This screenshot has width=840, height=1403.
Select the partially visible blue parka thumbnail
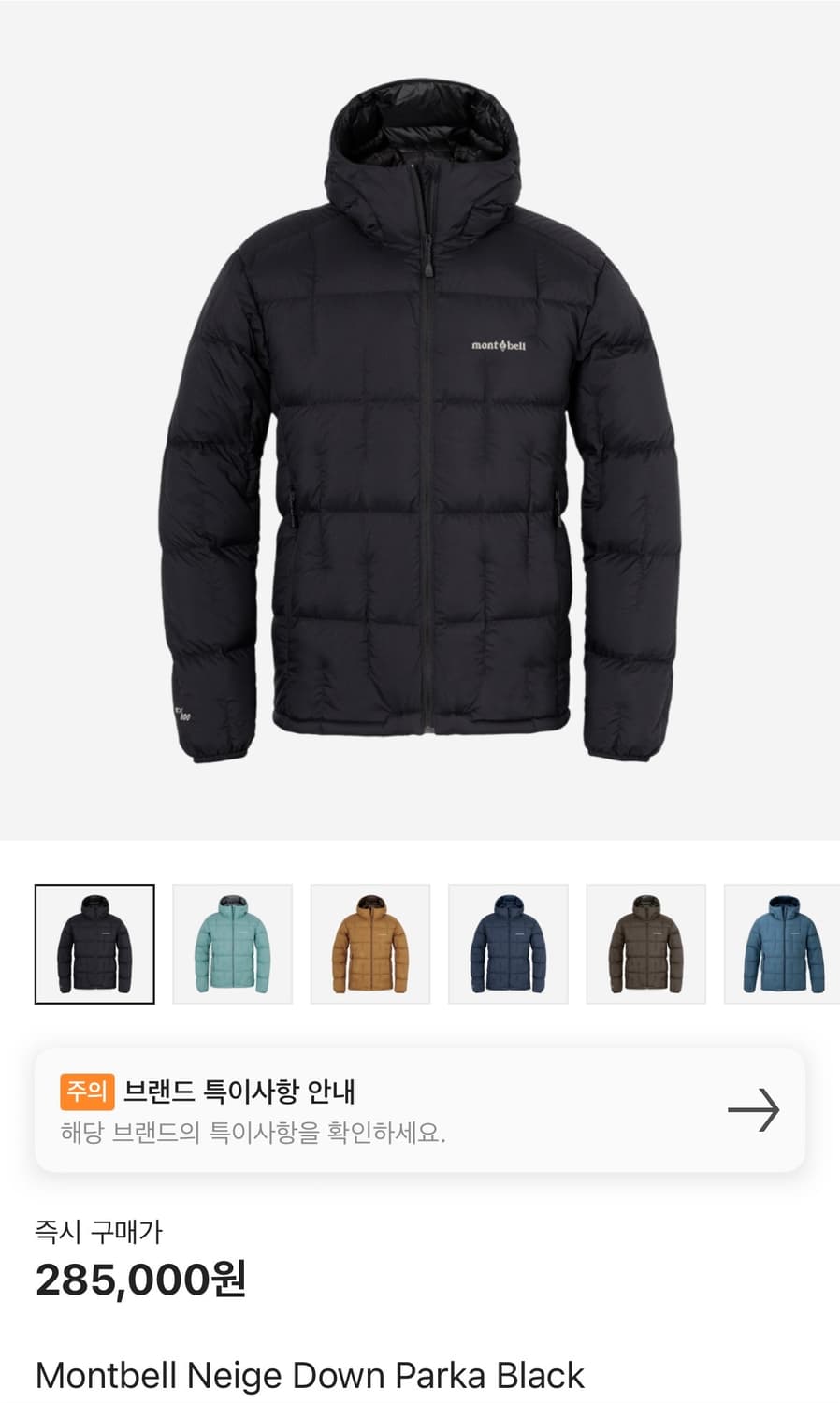click(x=784, y=943)
